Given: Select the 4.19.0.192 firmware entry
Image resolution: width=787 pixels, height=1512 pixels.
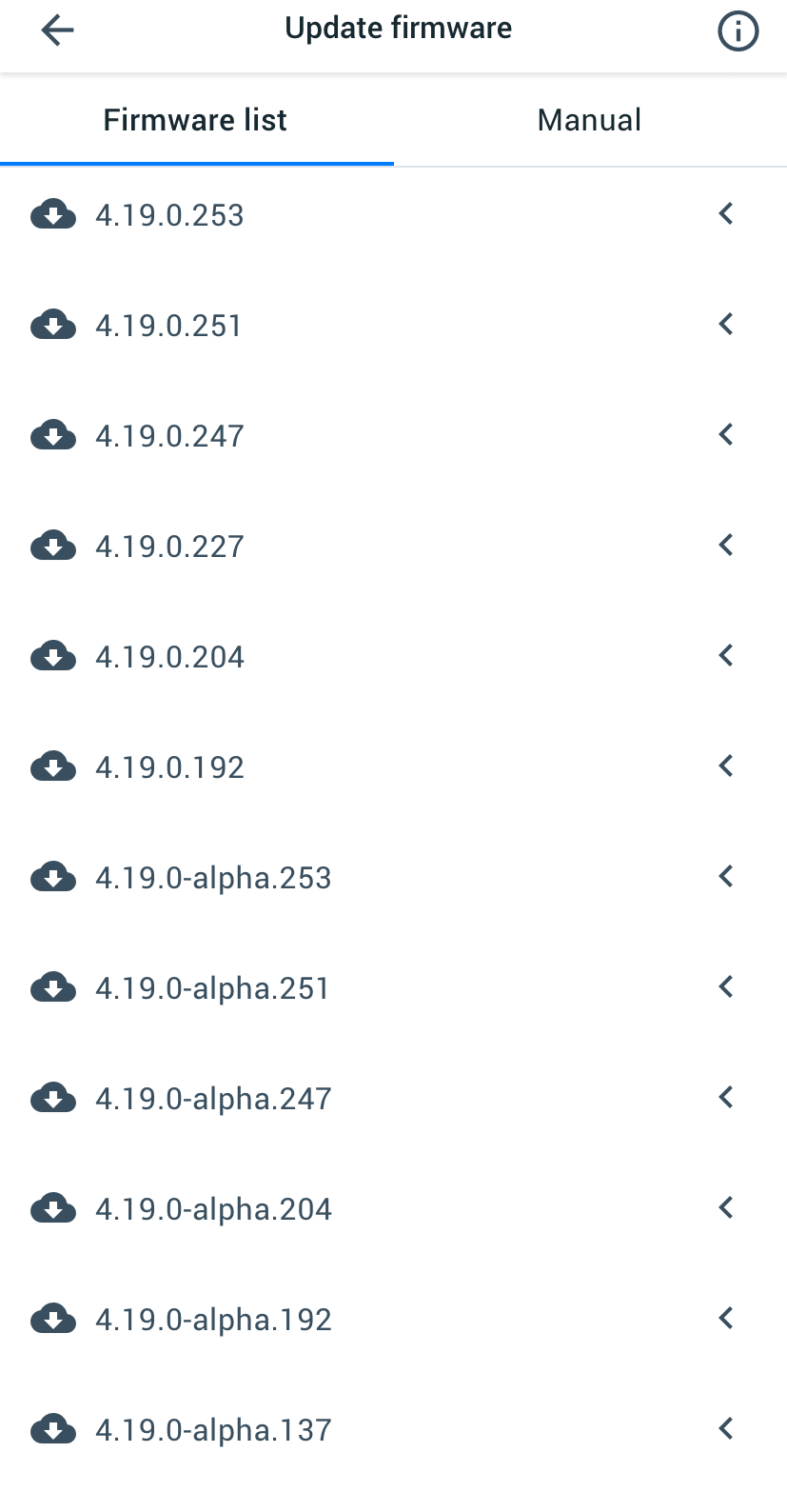Looking at the screenshot, I should 169,766.
